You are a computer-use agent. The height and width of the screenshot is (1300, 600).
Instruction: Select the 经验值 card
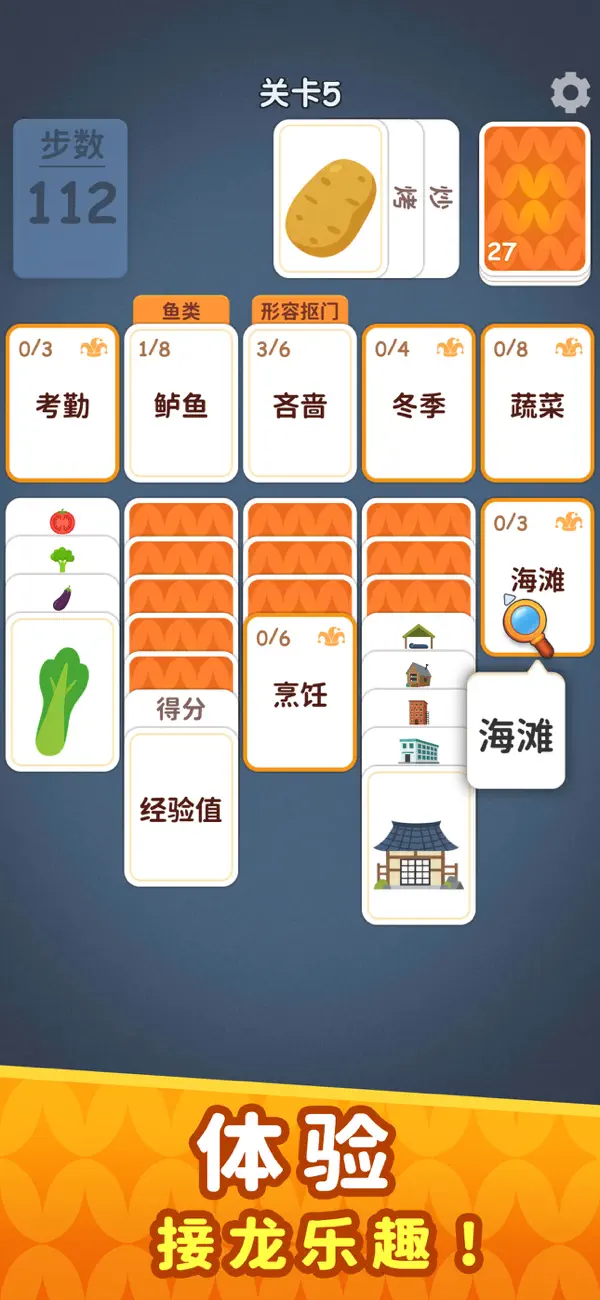tap(181, 808)
